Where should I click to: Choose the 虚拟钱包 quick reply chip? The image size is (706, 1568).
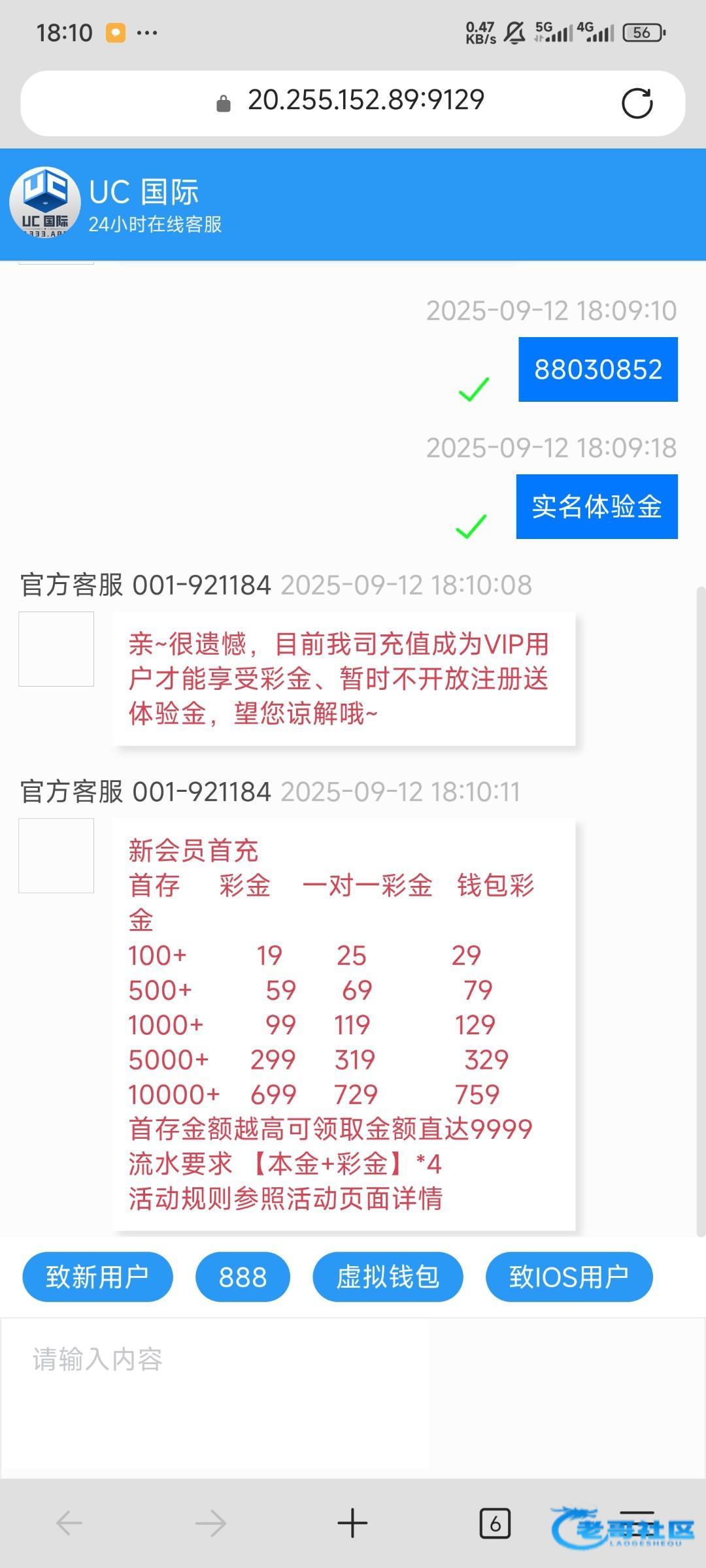click(388, 1277)
